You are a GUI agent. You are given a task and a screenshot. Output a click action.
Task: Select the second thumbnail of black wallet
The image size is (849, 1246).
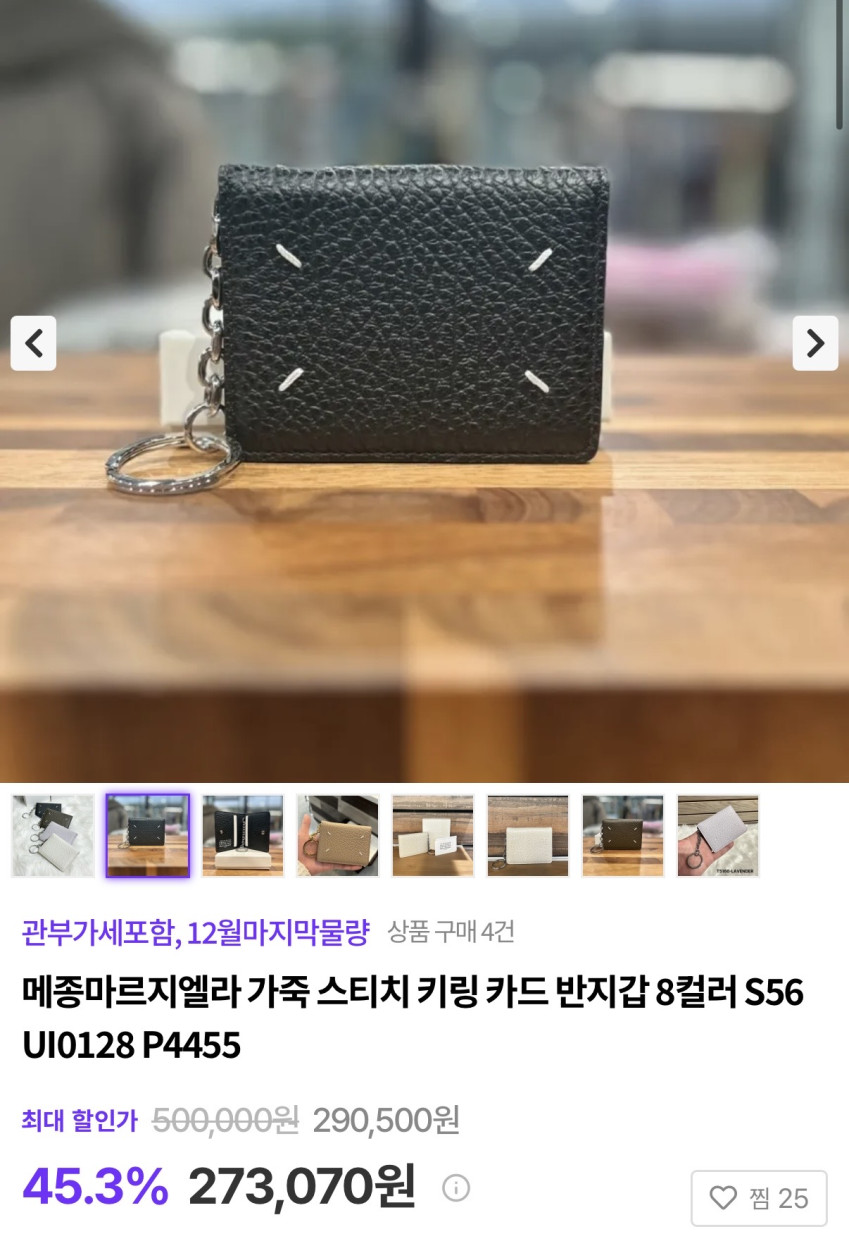click(x=148, y=836)
